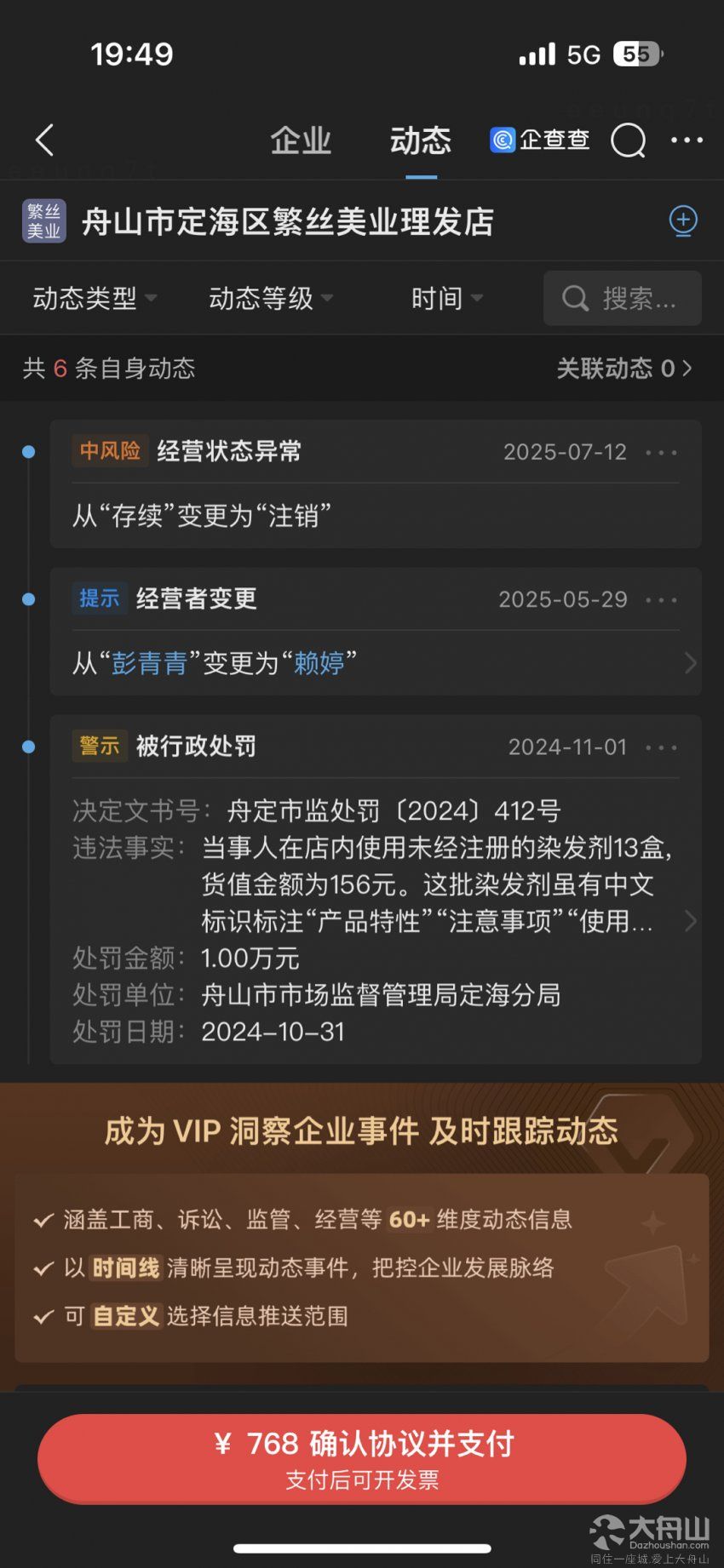Screen dimensions: 724x1568
Task: Select the 动态 tab
Action: click(421, 140)
